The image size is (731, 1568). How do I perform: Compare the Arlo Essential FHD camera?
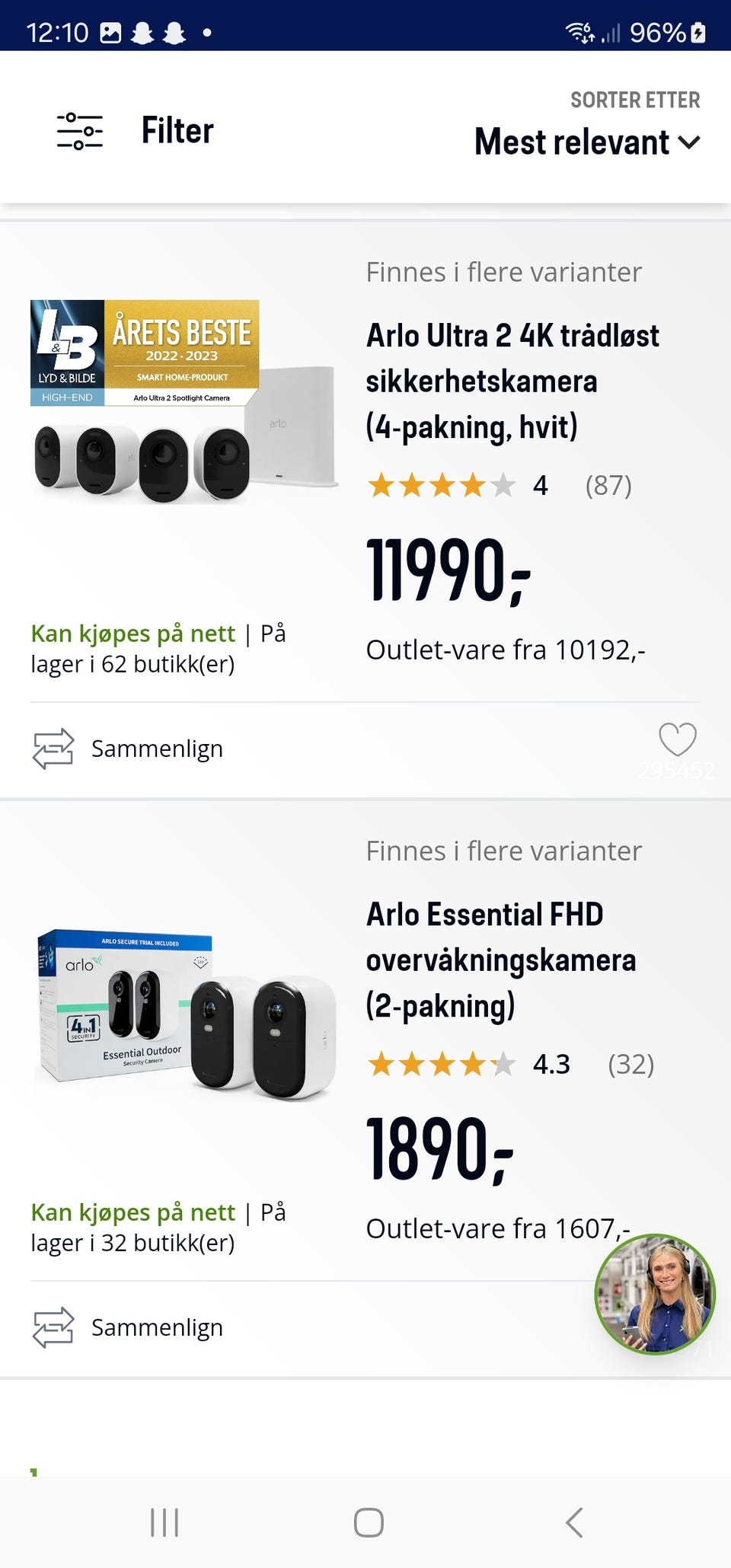(128, 1327)
